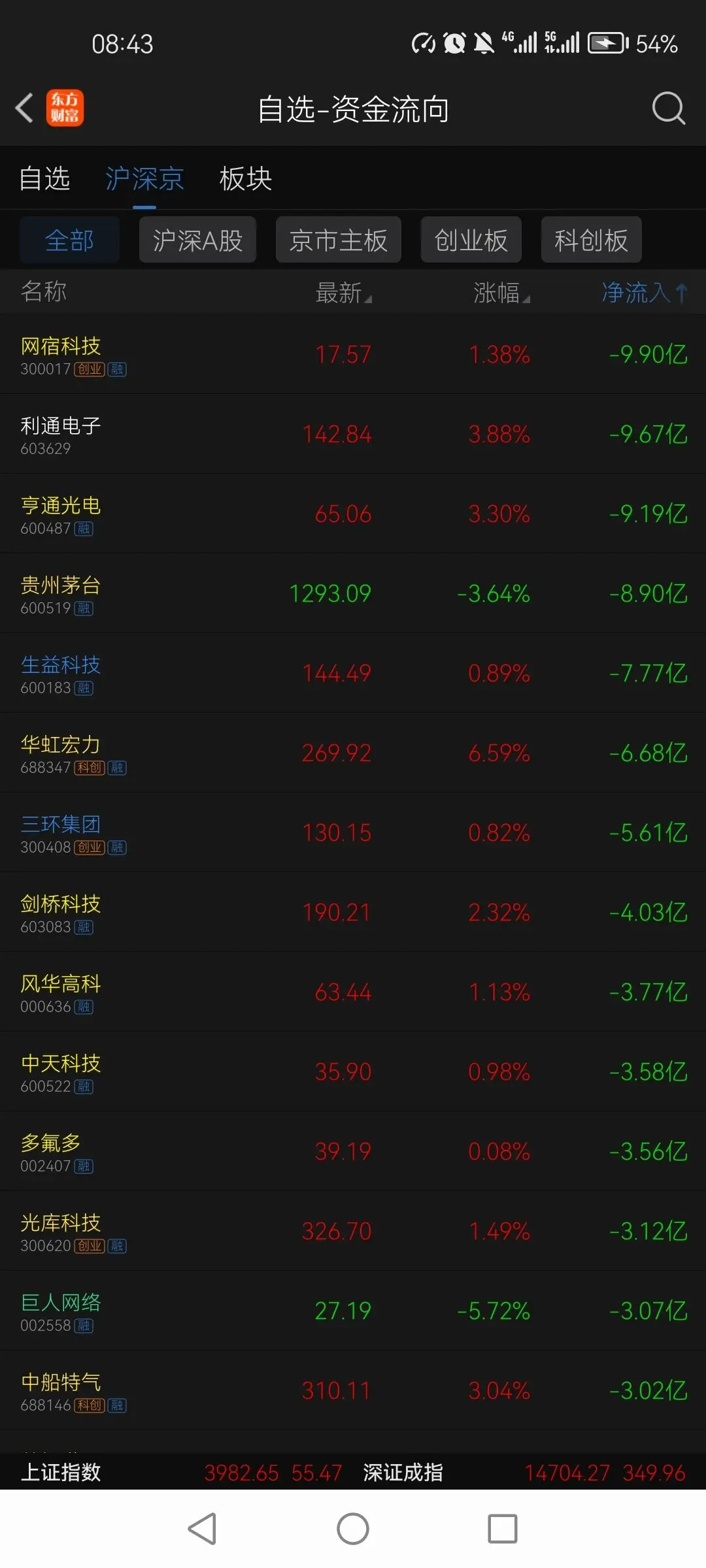Go to the system home screen
Image resolution: width=706 pixels, height=1568 pixels.
click(x=353, y=1529)
